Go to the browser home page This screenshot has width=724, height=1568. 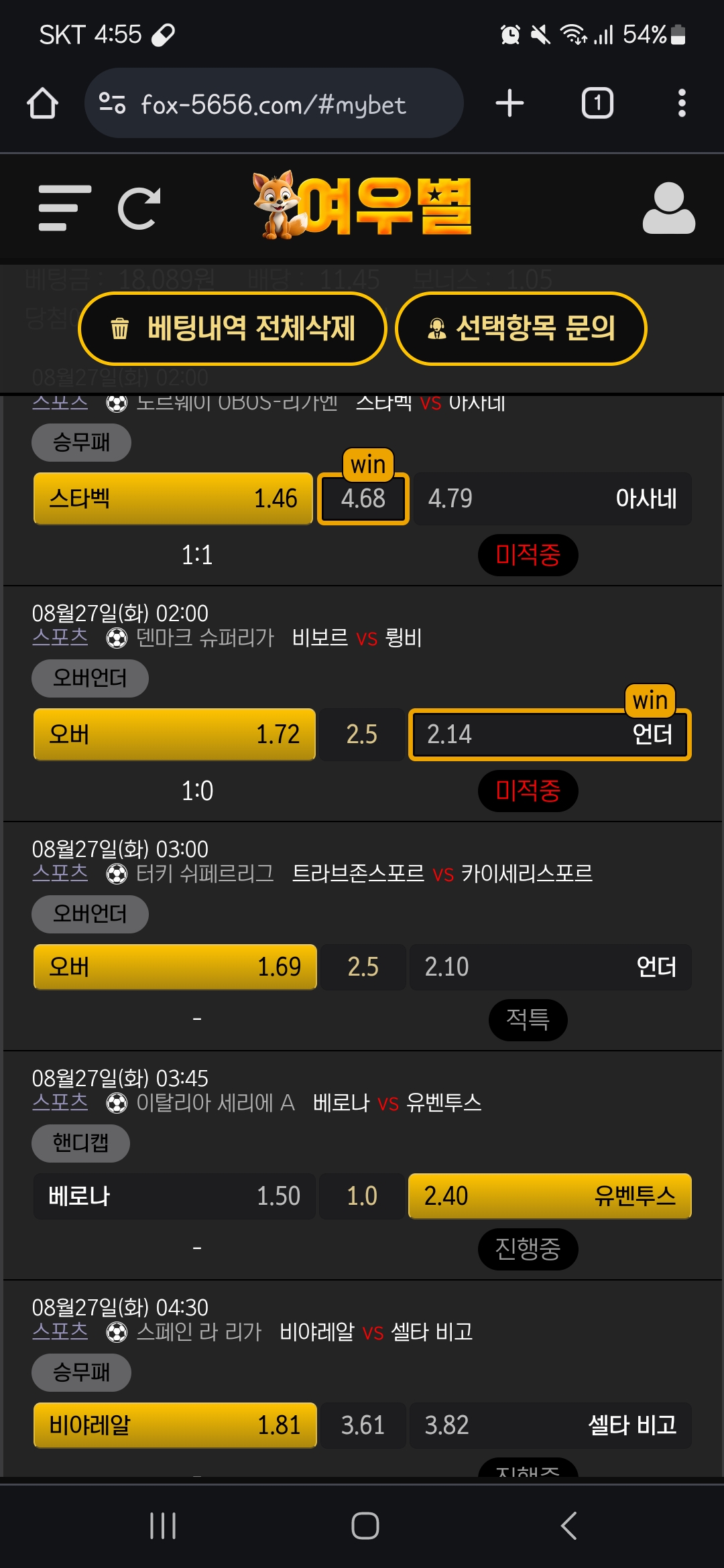(x=42, y=104)
